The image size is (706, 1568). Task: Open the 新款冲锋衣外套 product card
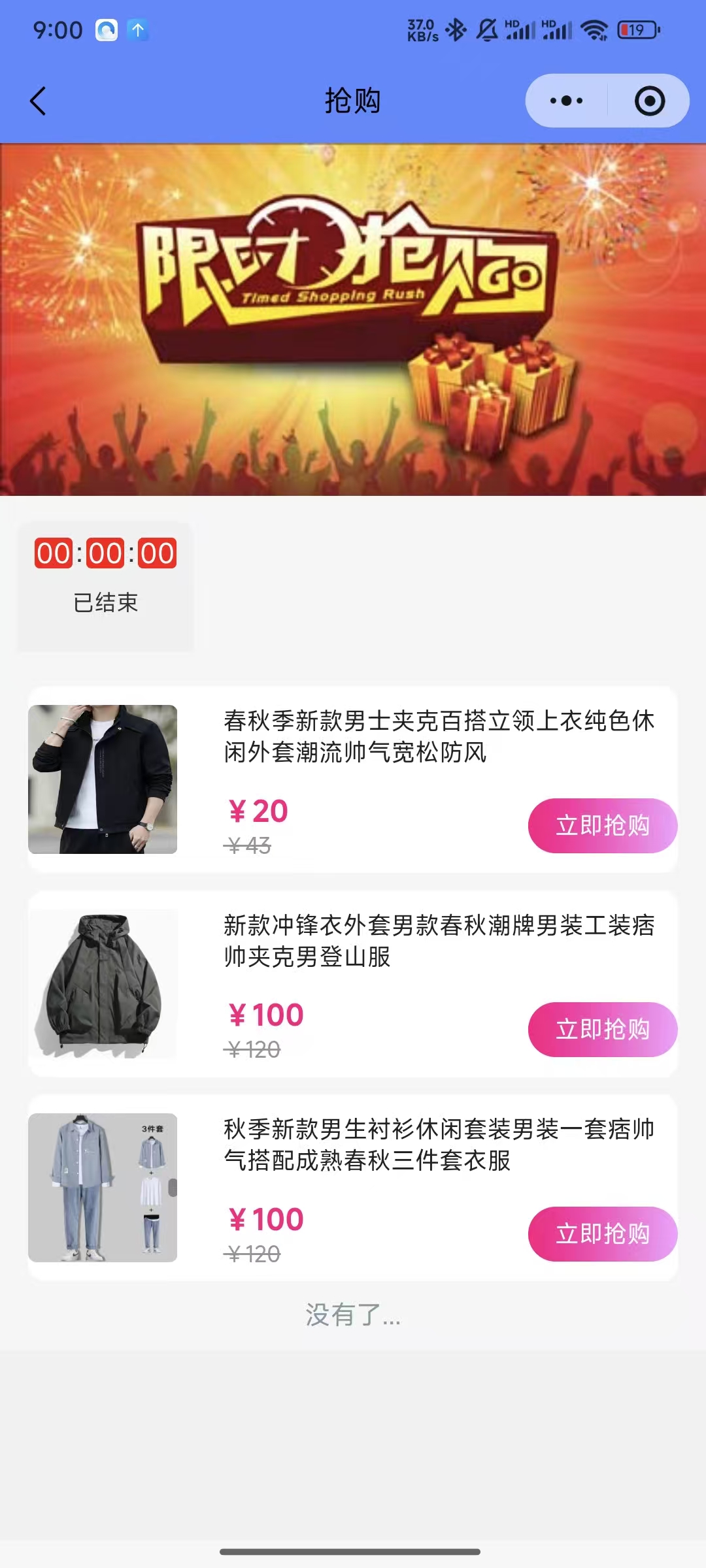tap(438, 941)
